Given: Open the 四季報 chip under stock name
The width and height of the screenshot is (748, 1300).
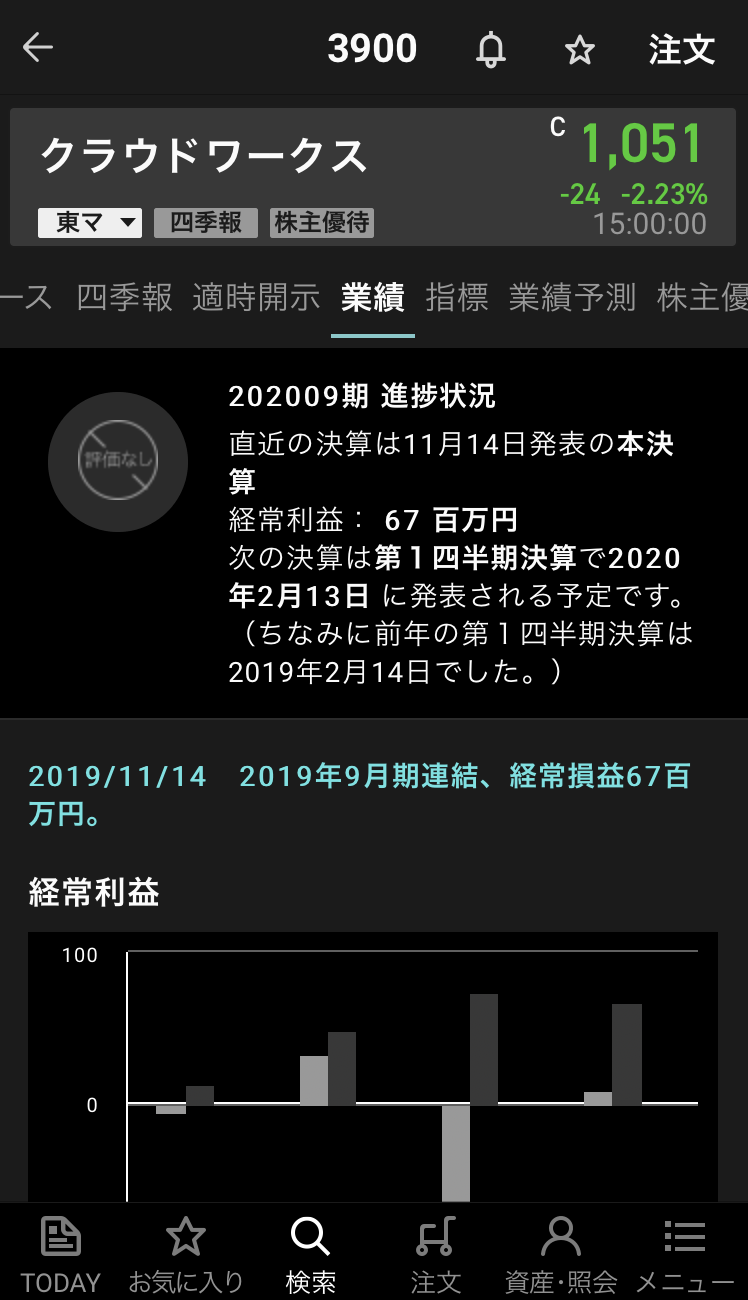Looking at the screenshot, I should point(206,222).
